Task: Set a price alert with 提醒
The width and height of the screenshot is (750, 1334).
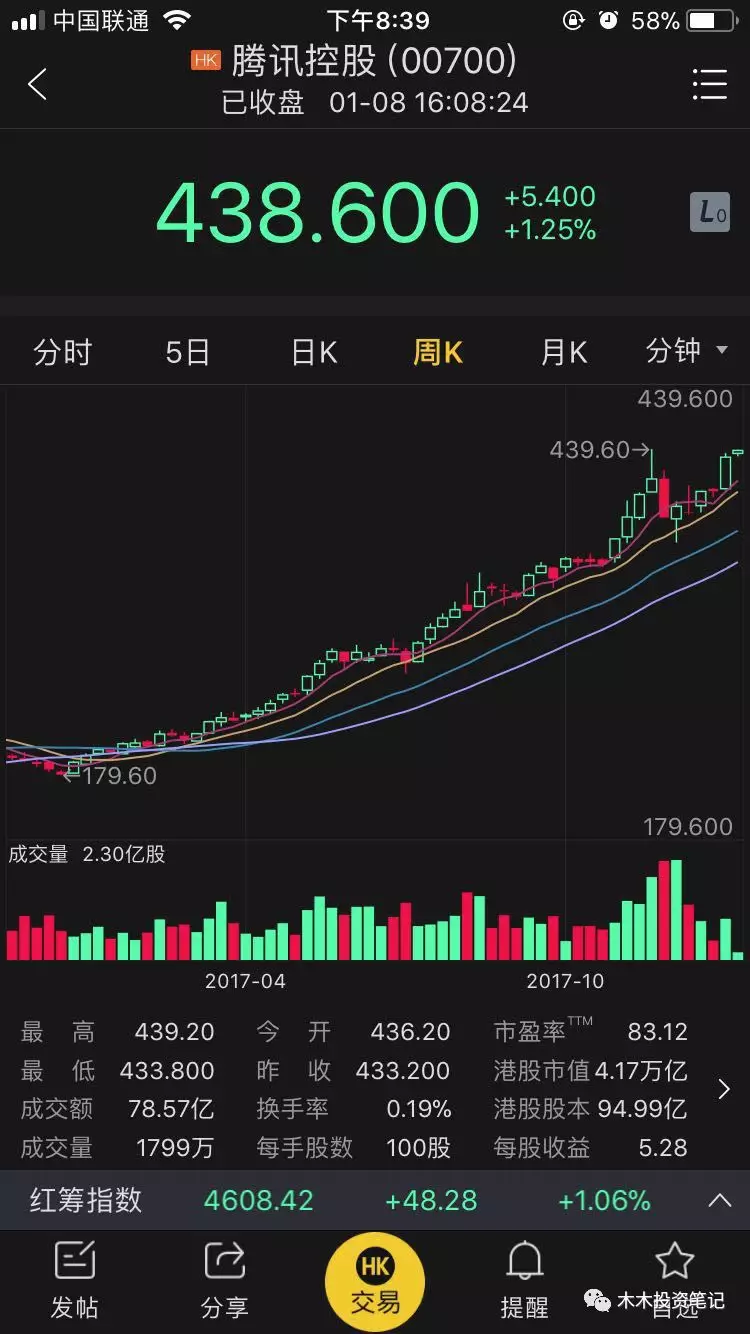Action: [525, 1280]
